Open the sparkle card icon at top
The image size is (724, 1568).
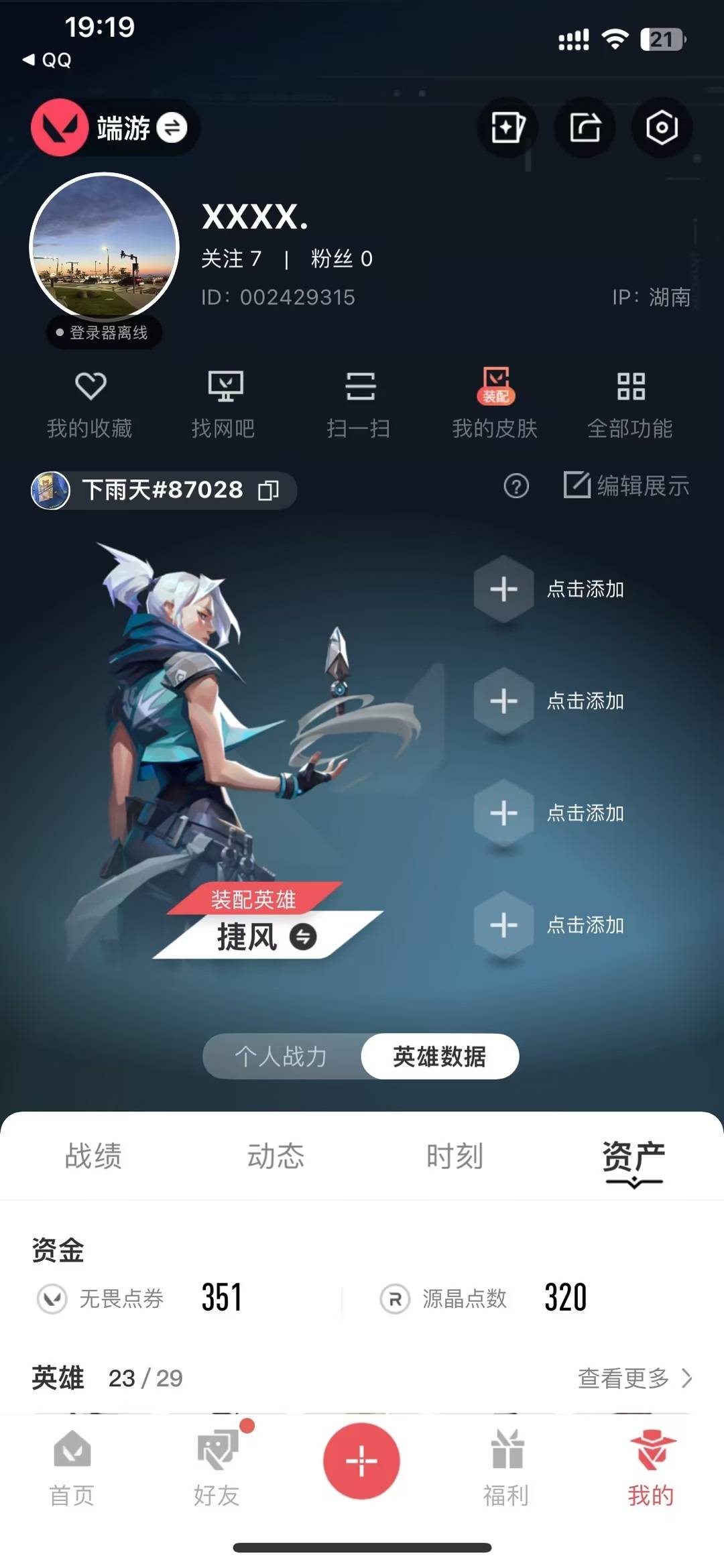tap(507, 127)
